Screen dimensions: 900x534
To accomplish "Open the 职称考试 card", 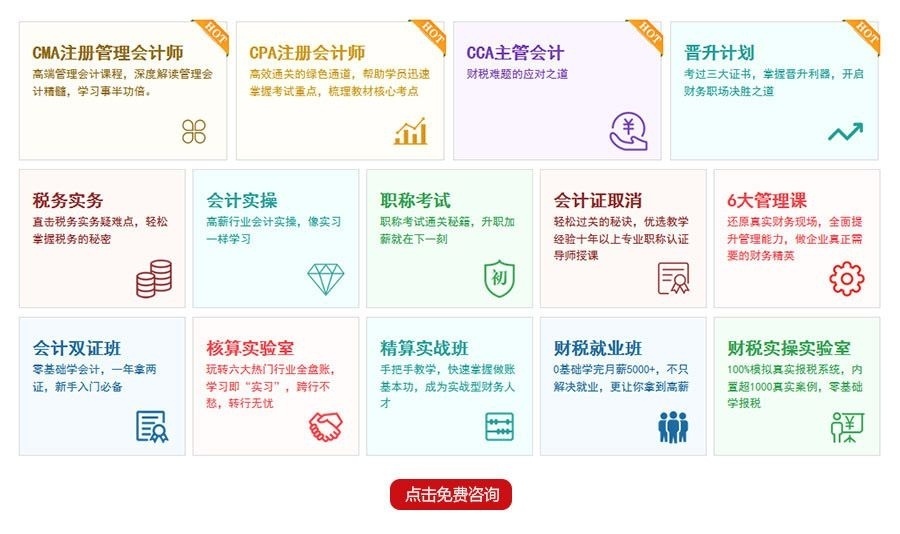I will click(449, 238).
